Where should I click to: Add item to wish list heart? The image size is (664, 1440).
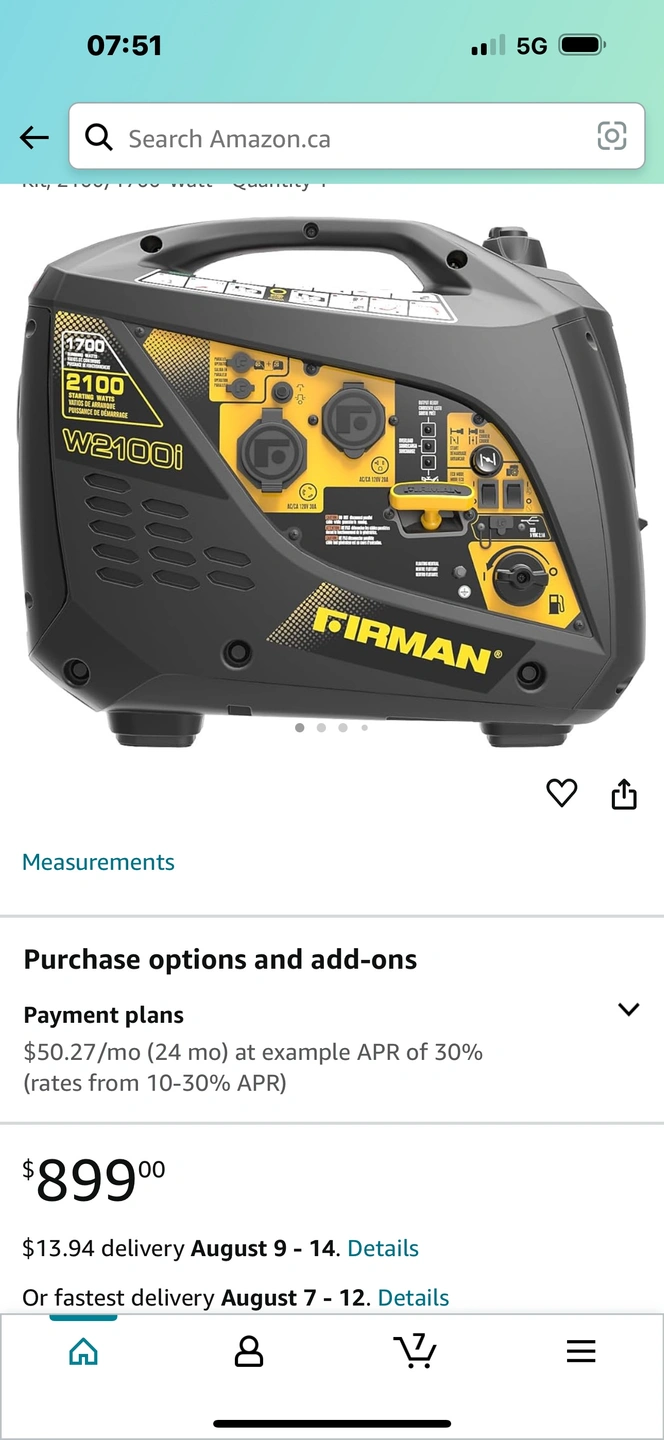[x=561, y=793]
